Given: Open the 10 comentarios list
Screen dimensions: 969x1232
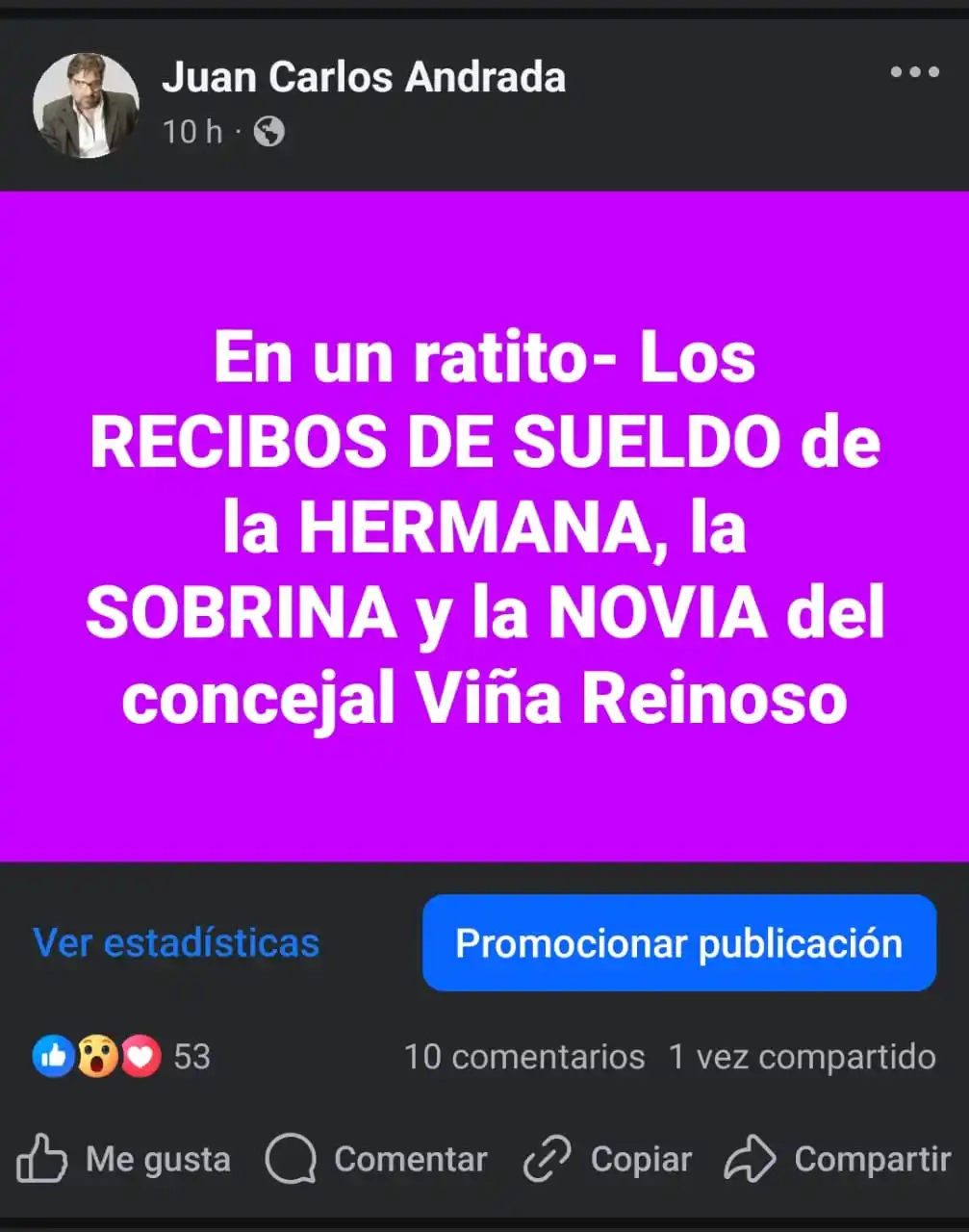Looking at the screenshot, I should 523,1057.
